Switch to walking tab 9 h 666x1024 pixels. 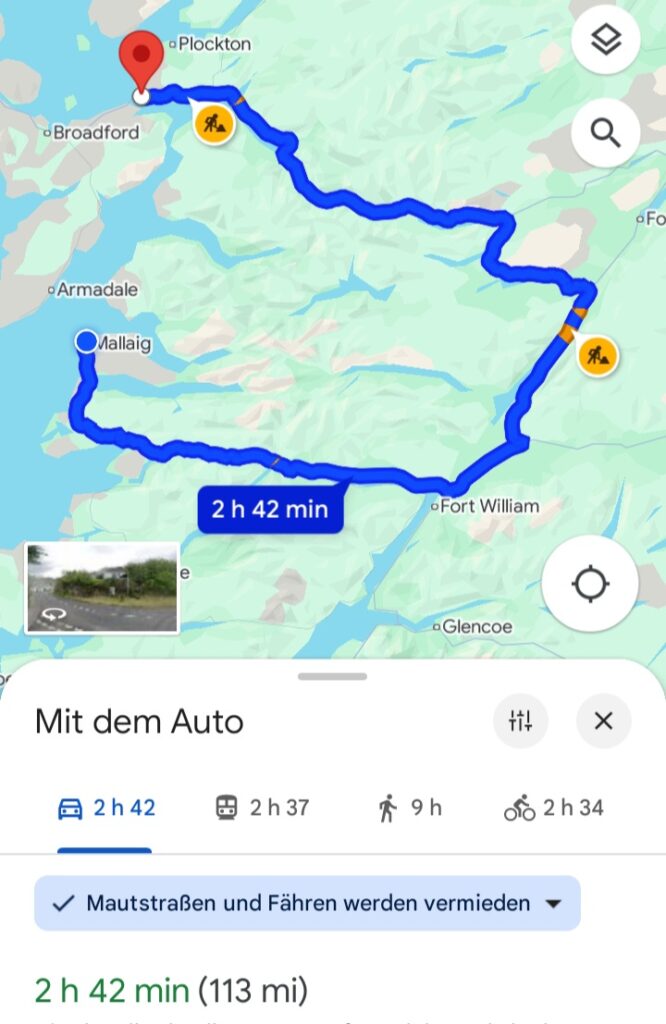[409, 808]
